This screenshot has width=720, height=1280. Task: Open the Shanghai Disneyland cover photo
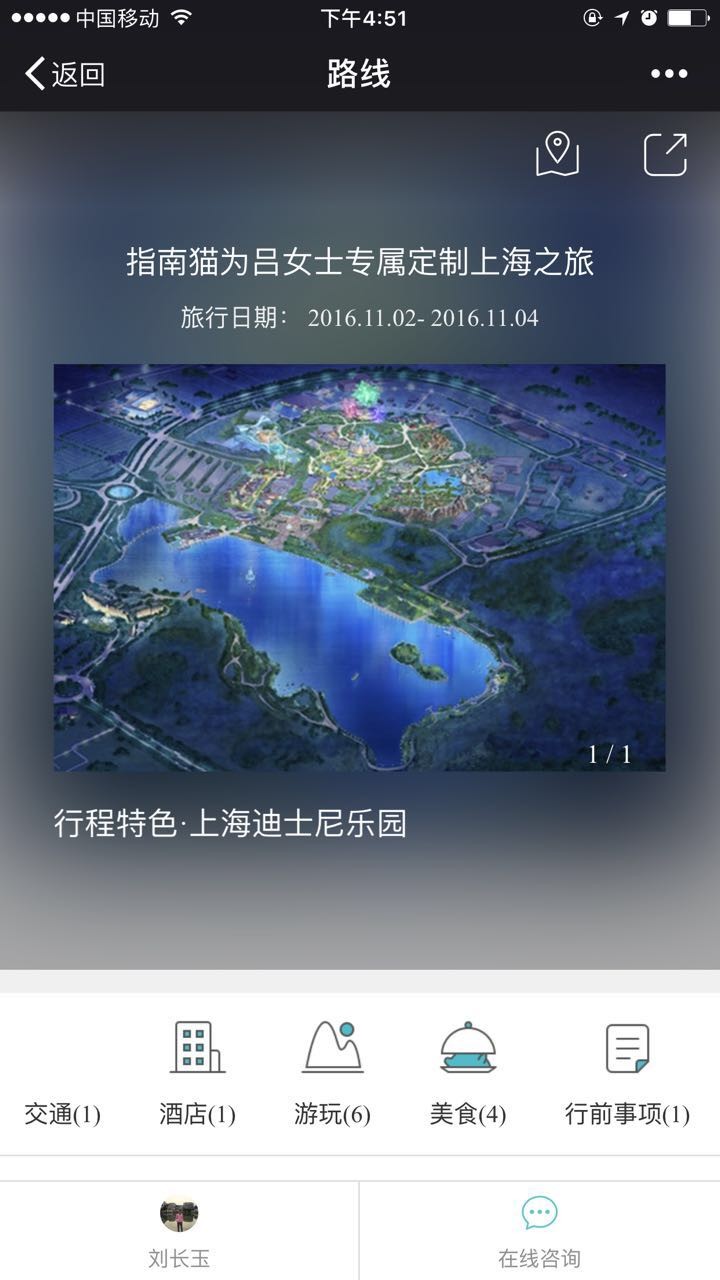pyautogui.click(x=359, y=567)
